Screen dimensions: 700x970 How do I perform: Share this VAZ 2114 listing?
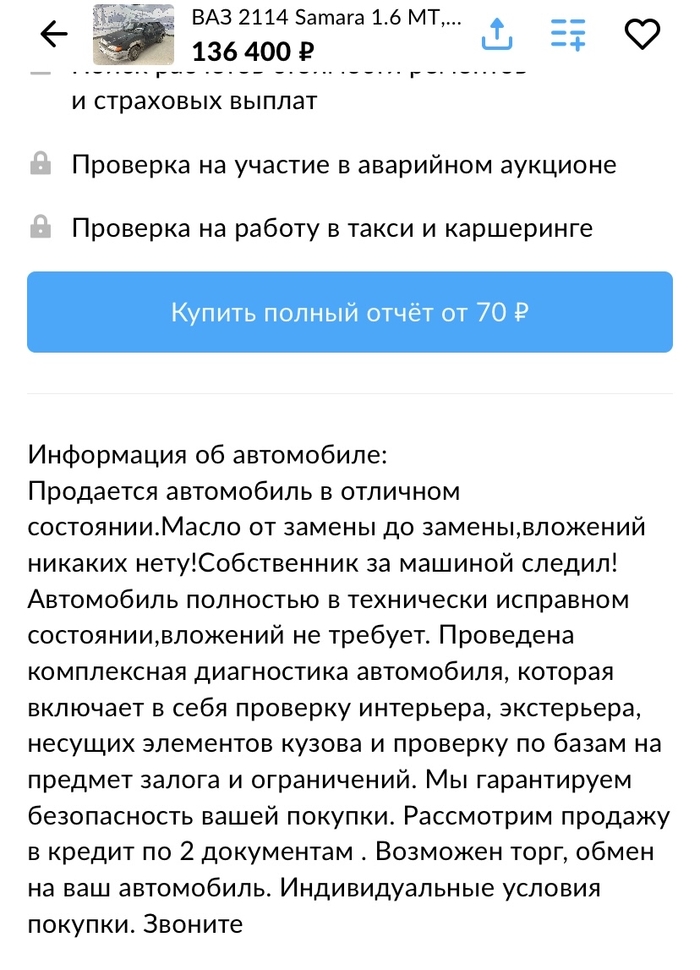click(497, 34)
